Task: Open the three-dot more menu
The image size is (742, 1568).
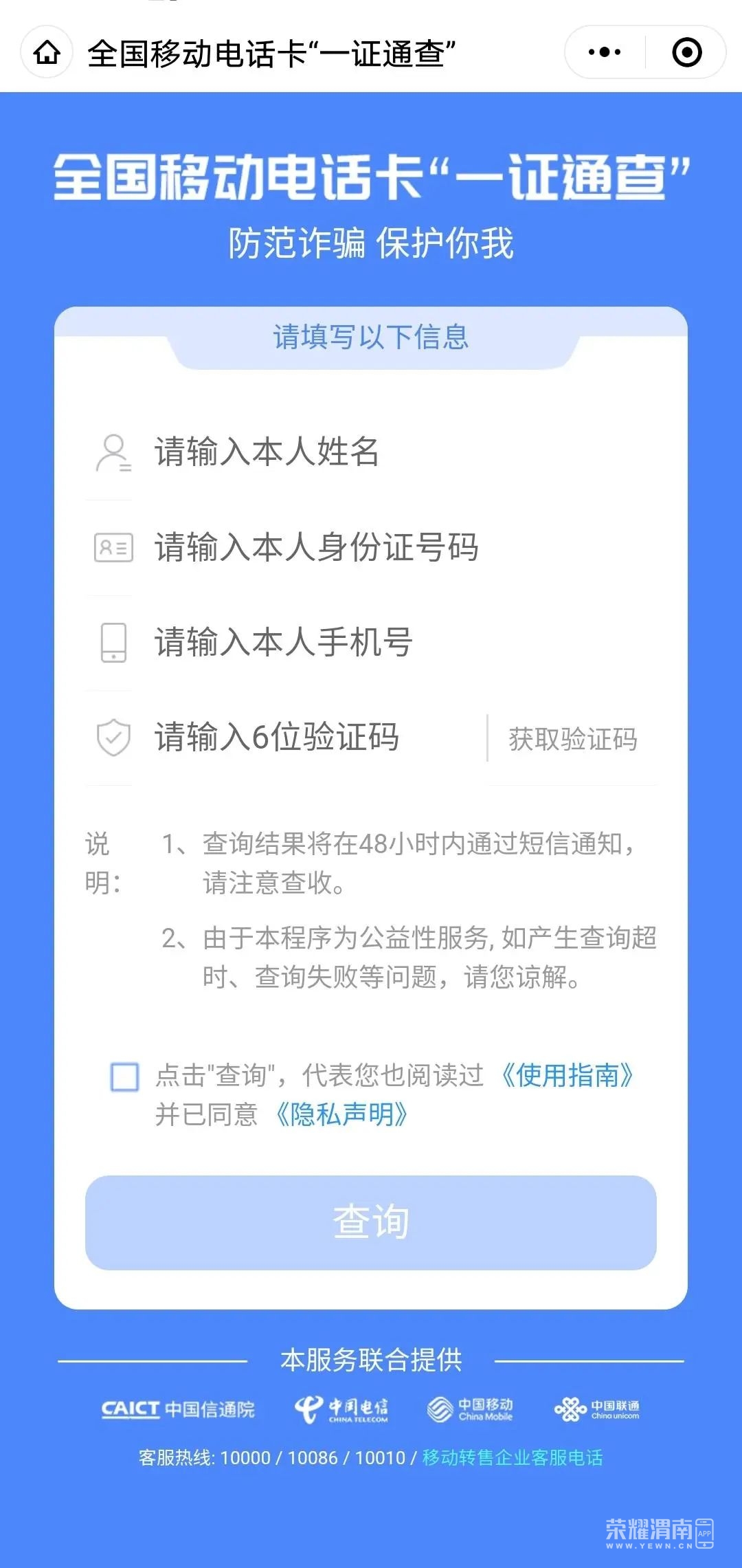Action: pyautogui.click(x=605, y=52)
